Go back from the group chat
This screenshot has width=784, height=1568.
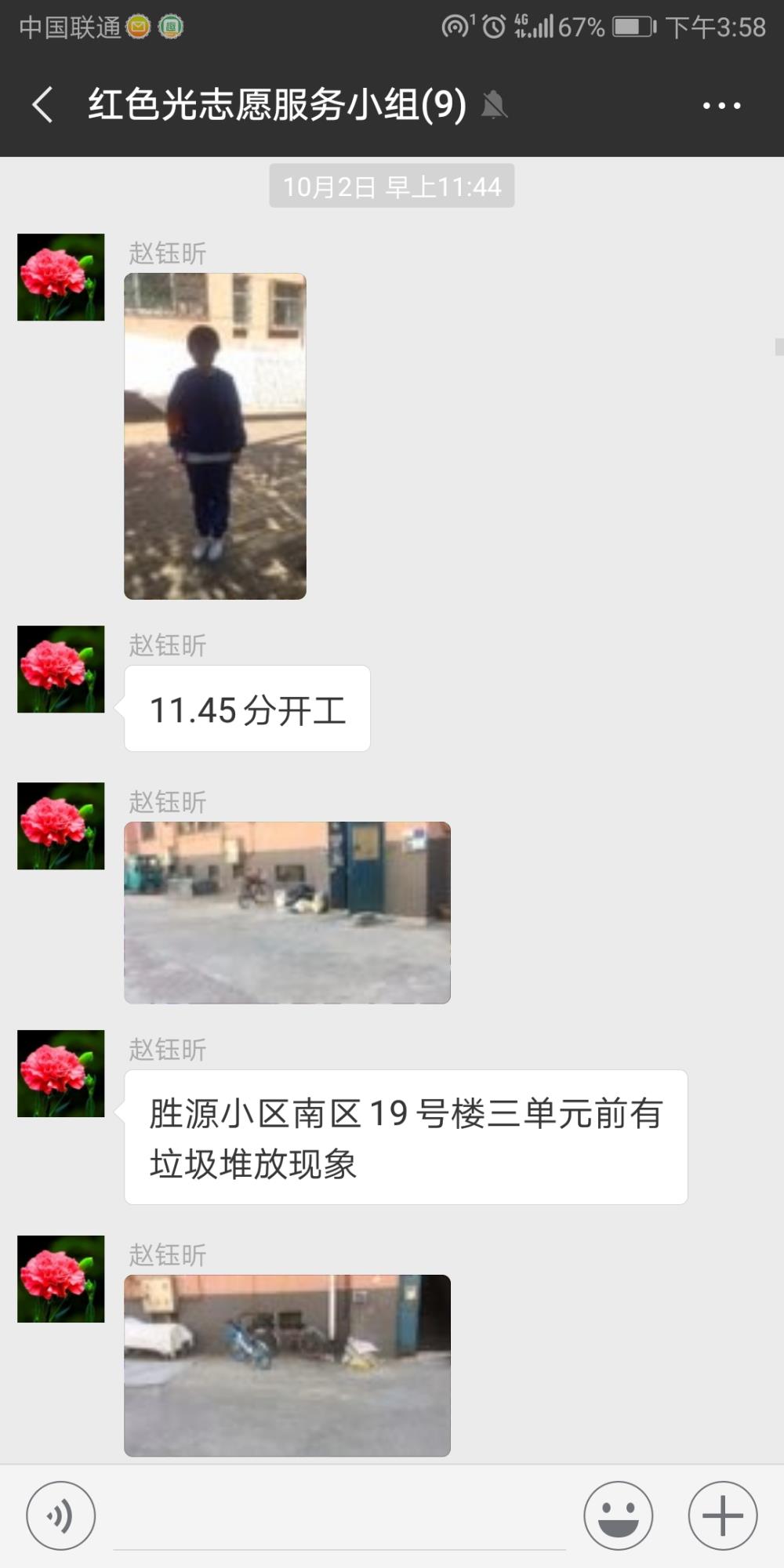[x=42, y=105]
